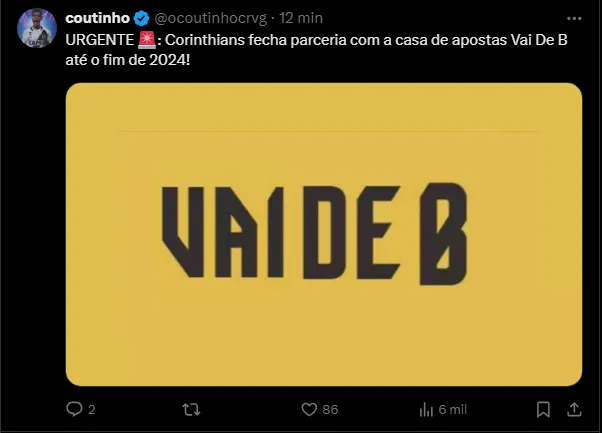The width and height of the screenshot is (602, 433).
Task: Bookmark this tweet
Action: point(543,410)
